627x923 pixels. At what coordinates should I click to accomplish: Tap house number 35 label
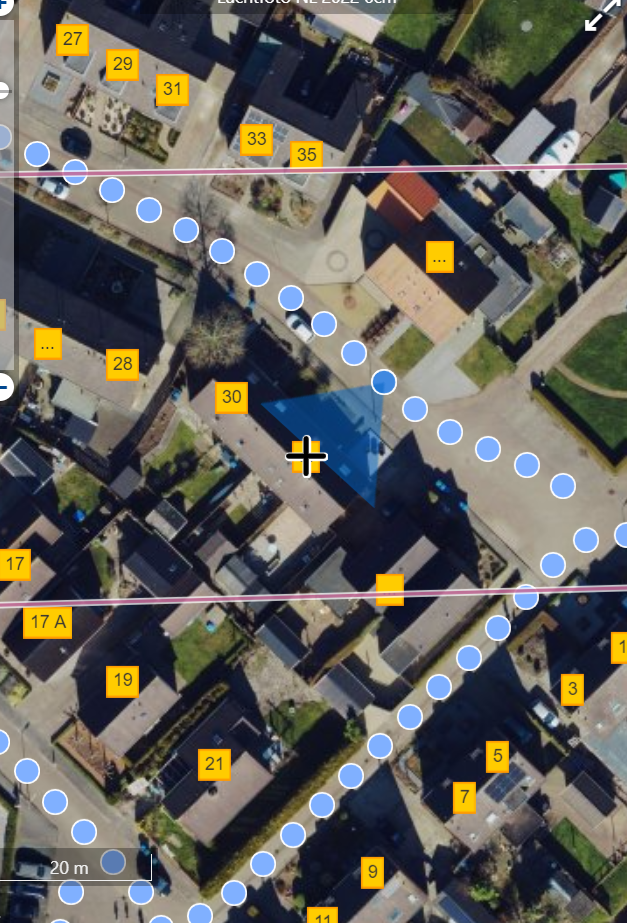307,154
